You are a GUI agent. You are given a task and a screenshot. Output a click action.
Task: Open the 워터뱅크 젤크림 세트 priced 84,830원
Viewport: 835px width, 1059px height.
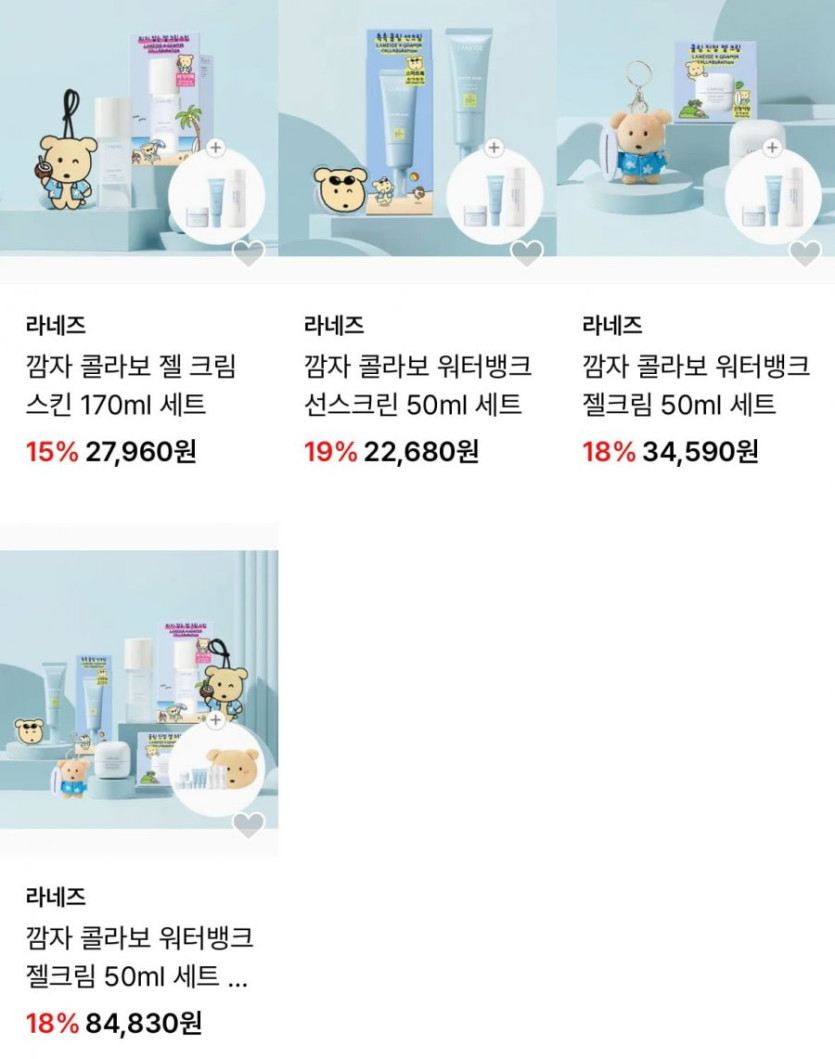pyautogui.click(x=139, y=956)
